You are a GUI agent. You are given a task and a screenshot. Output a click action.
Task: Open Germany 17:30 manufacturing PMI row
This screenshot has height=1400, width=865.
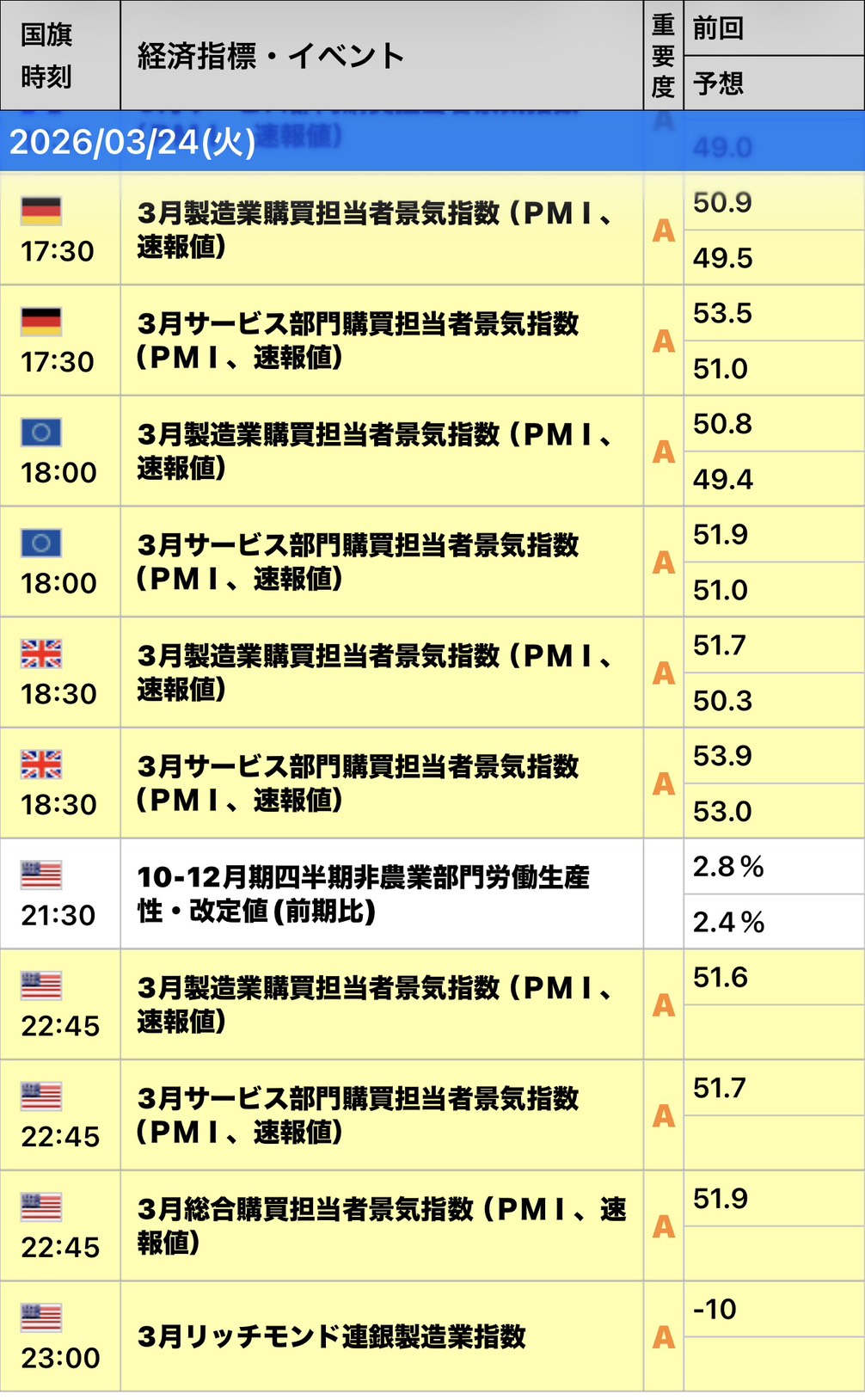coord(378,230)
